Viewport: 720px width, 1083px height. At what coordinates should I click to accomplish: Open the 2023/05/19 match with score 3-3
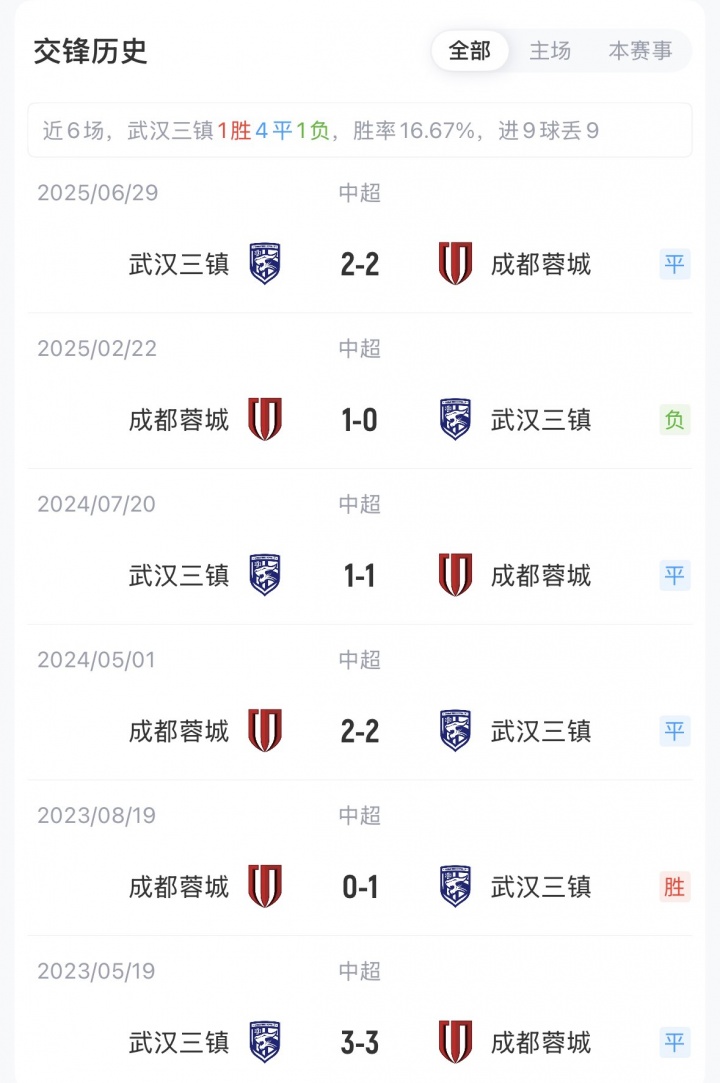(x=359, y=1042)
